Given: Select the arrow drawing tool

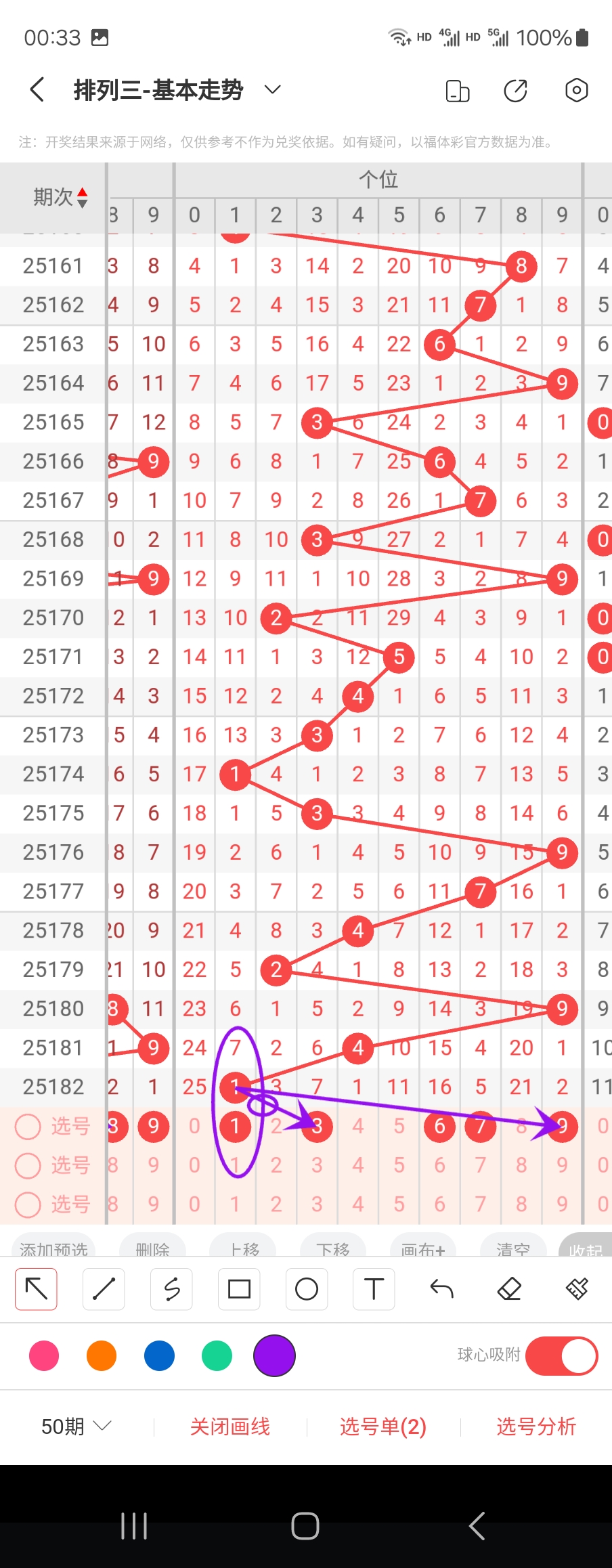Looking at the screenshot, I should click(37, 1288).
